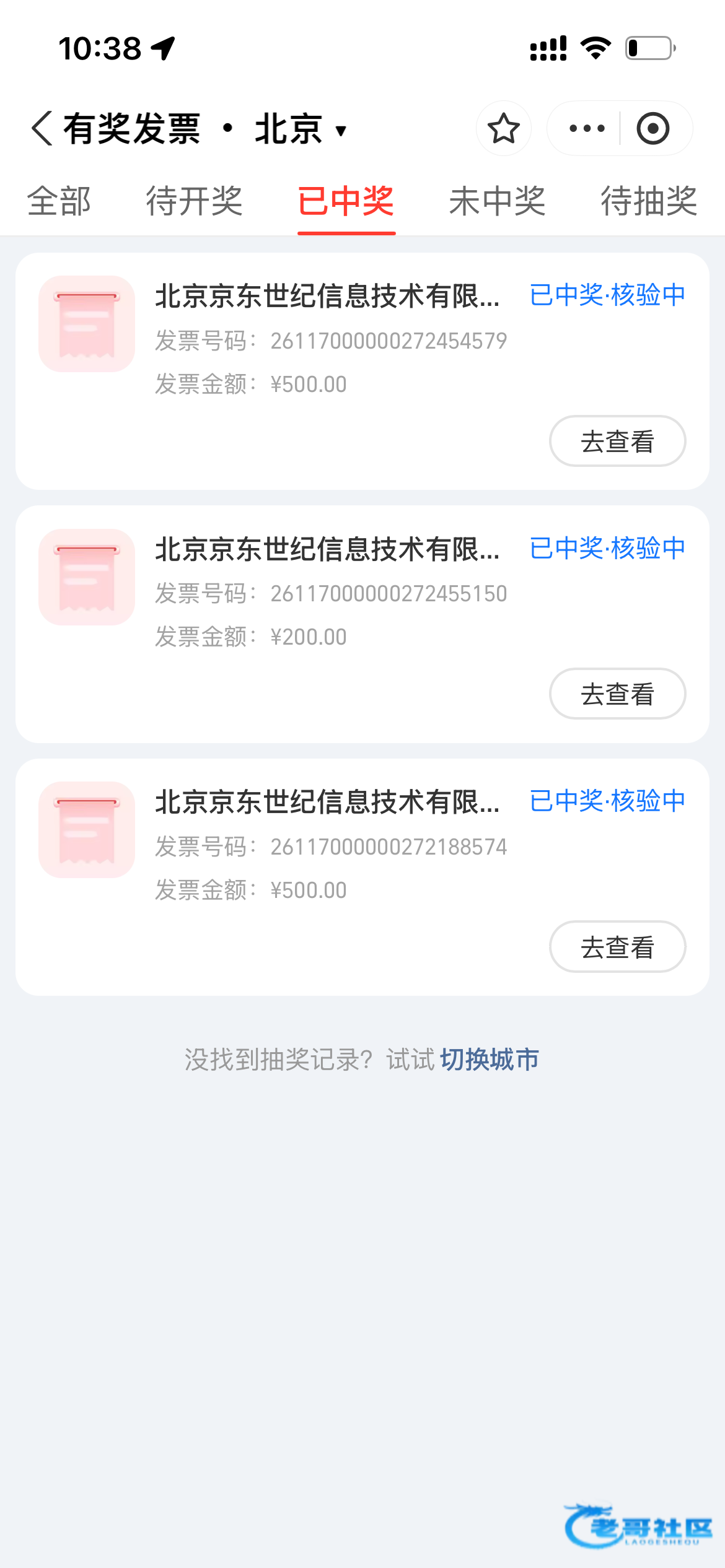
Task: Switch to the 待抽奖 tab
Action: pos(649,201)
